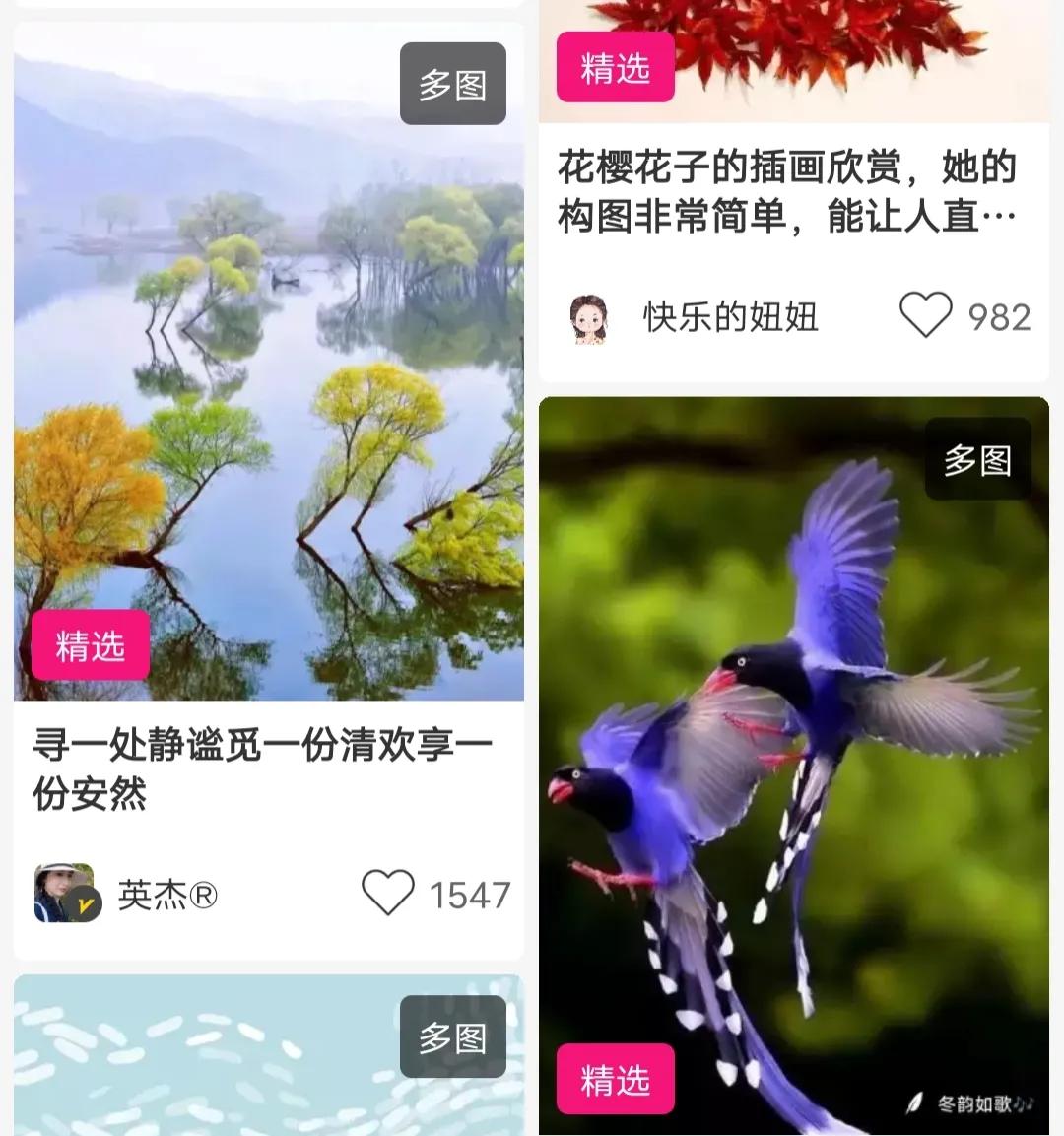Click username 快乐的妞妞
Viewport: 1064px width, 1136px height.
pos(729,313)
